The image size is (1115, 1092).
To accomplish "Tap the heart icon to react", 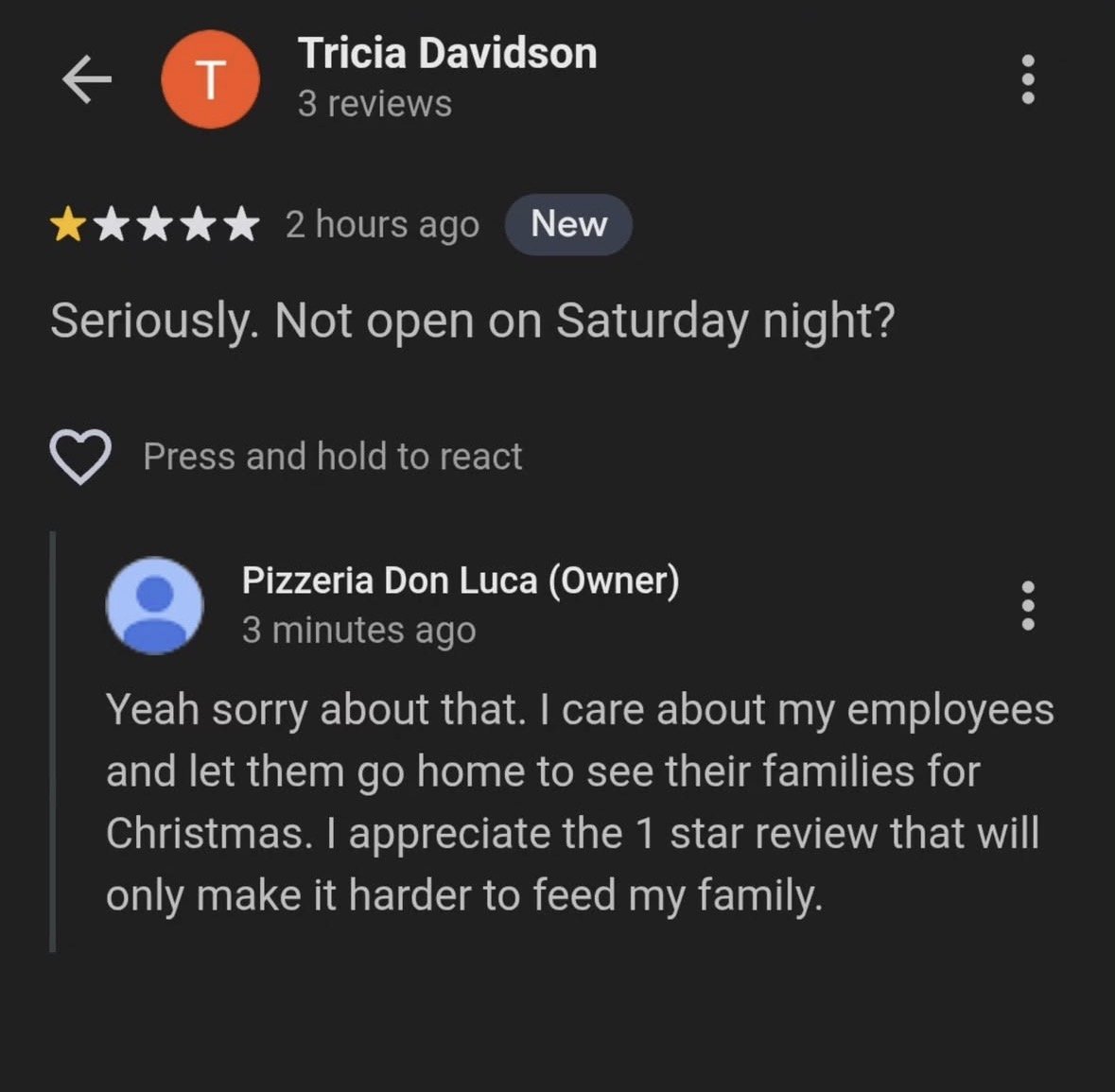I will (x=80, y=457).
